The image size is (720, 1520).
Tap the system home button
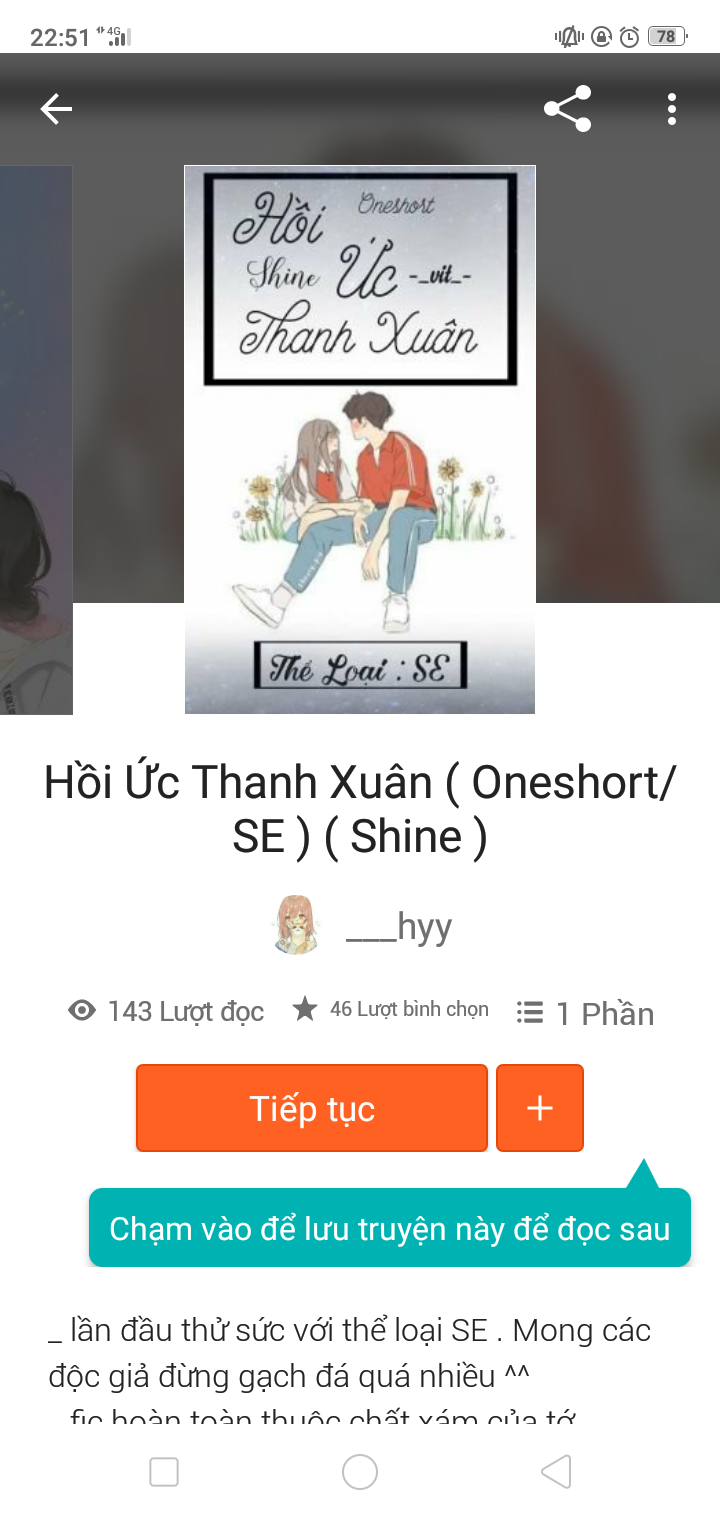tap(360, 1472)
